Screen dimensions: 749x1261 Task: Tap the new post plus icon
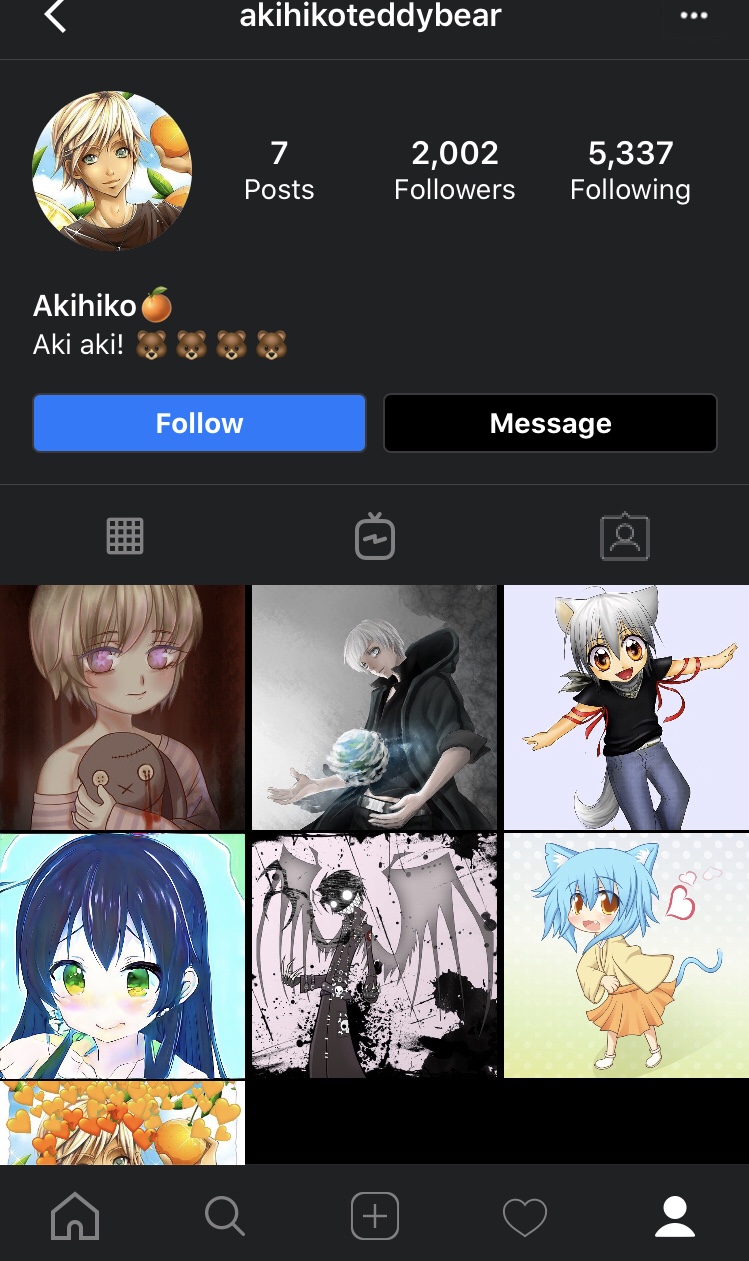pos(374,1216)
